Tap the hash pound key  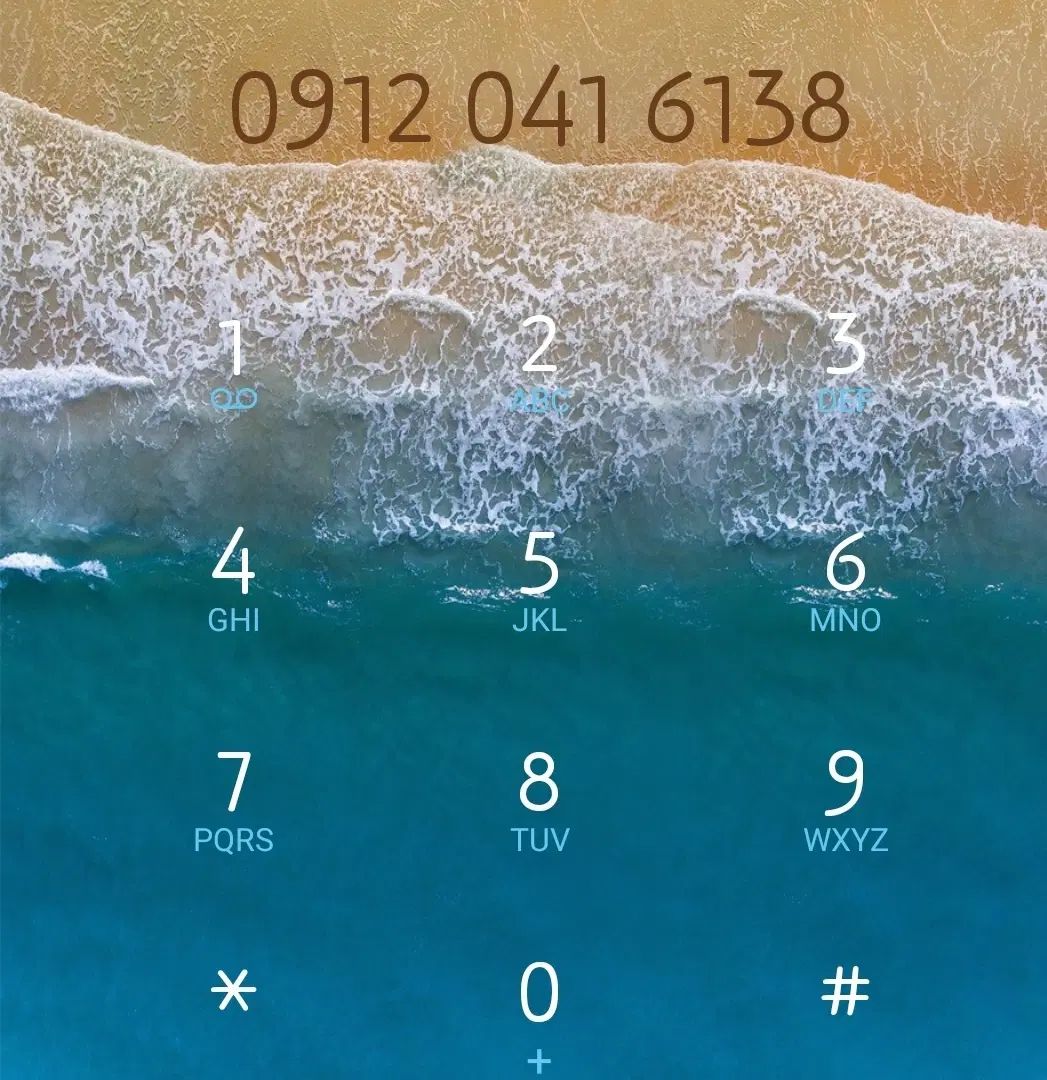[x=845, y=993]
